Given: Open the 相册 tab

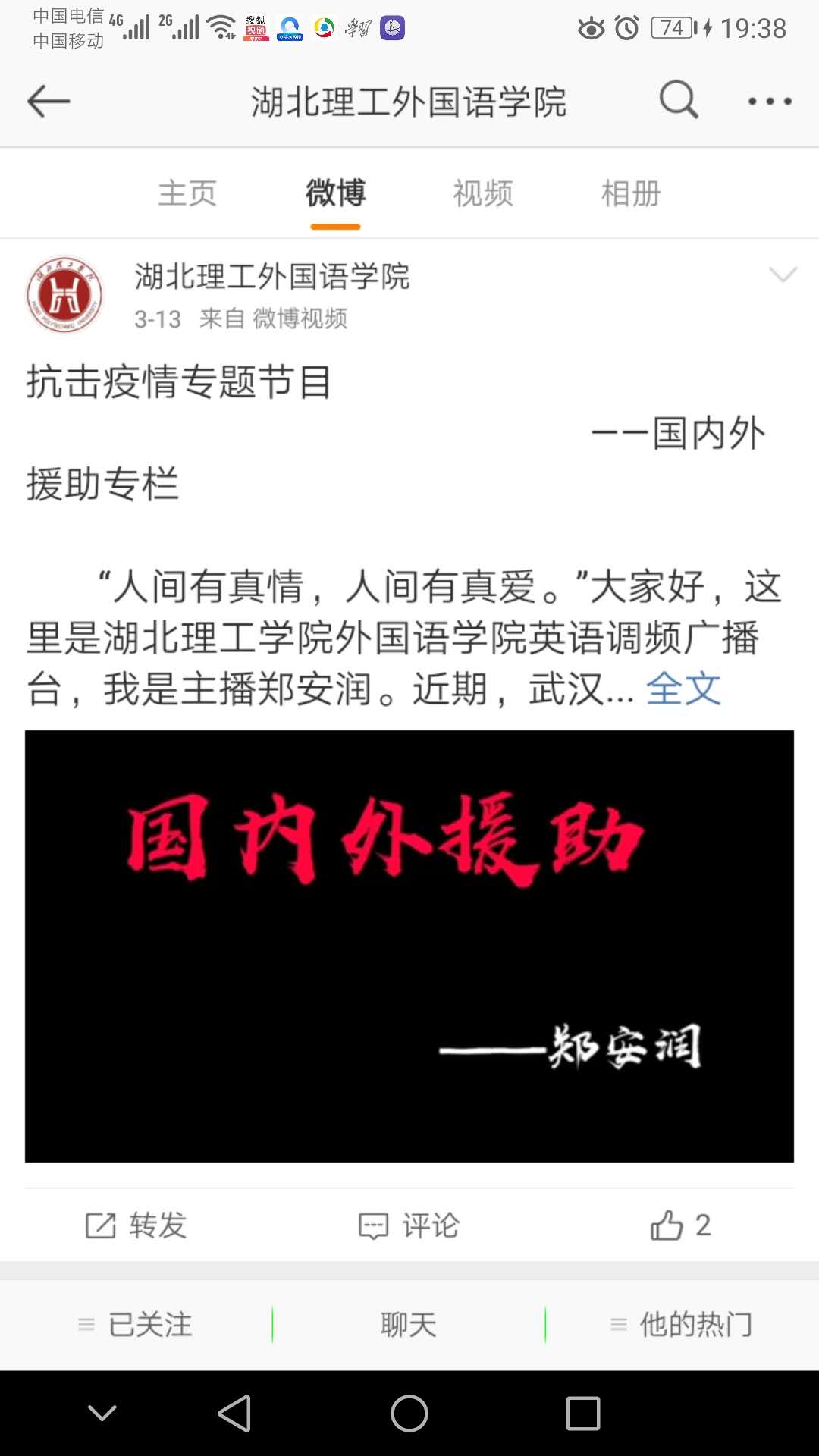Looking at the screenshot, I should (x=631, y=193).
